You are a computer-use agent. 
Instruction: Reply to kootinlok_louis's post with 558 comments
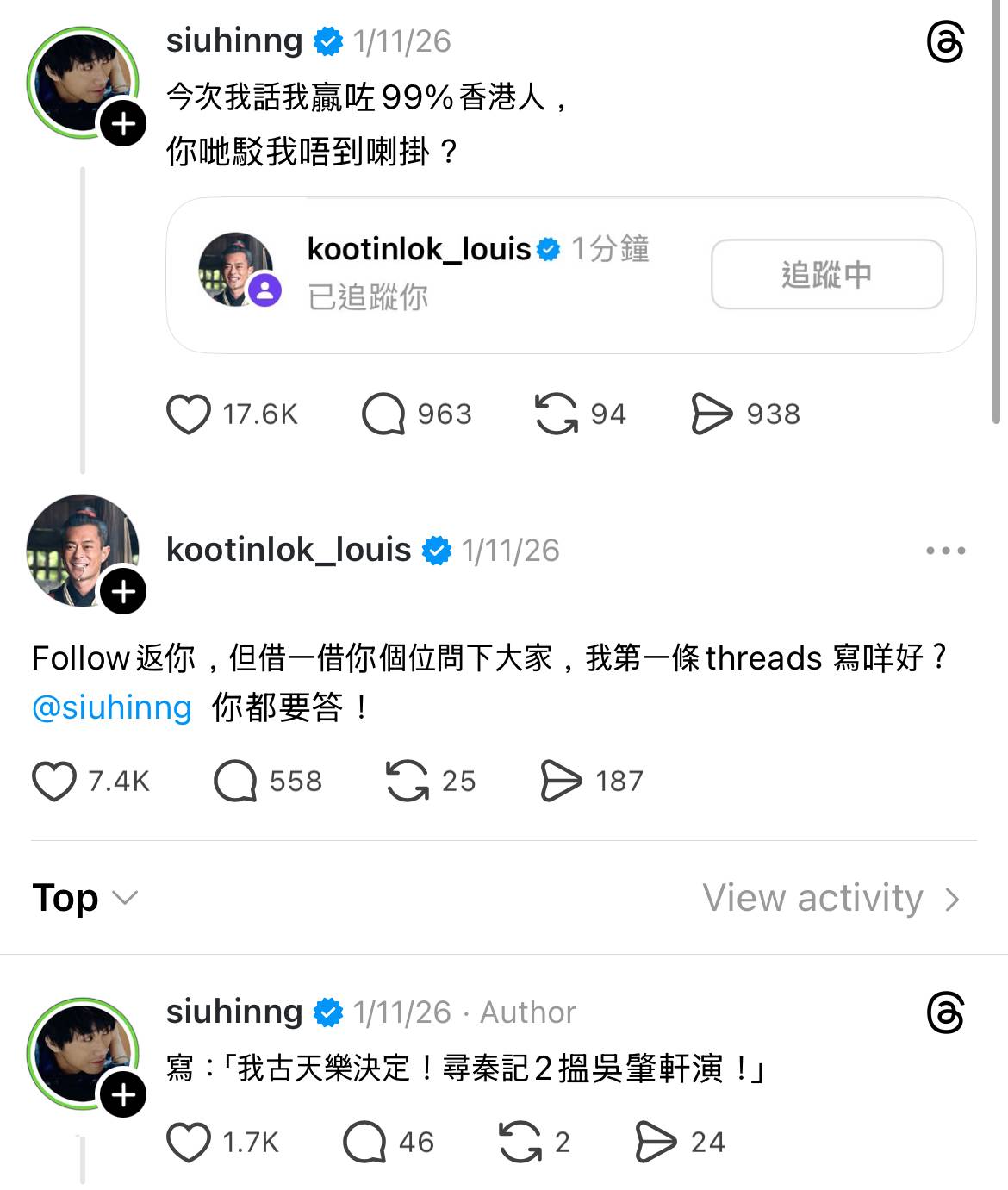(235, 782)
